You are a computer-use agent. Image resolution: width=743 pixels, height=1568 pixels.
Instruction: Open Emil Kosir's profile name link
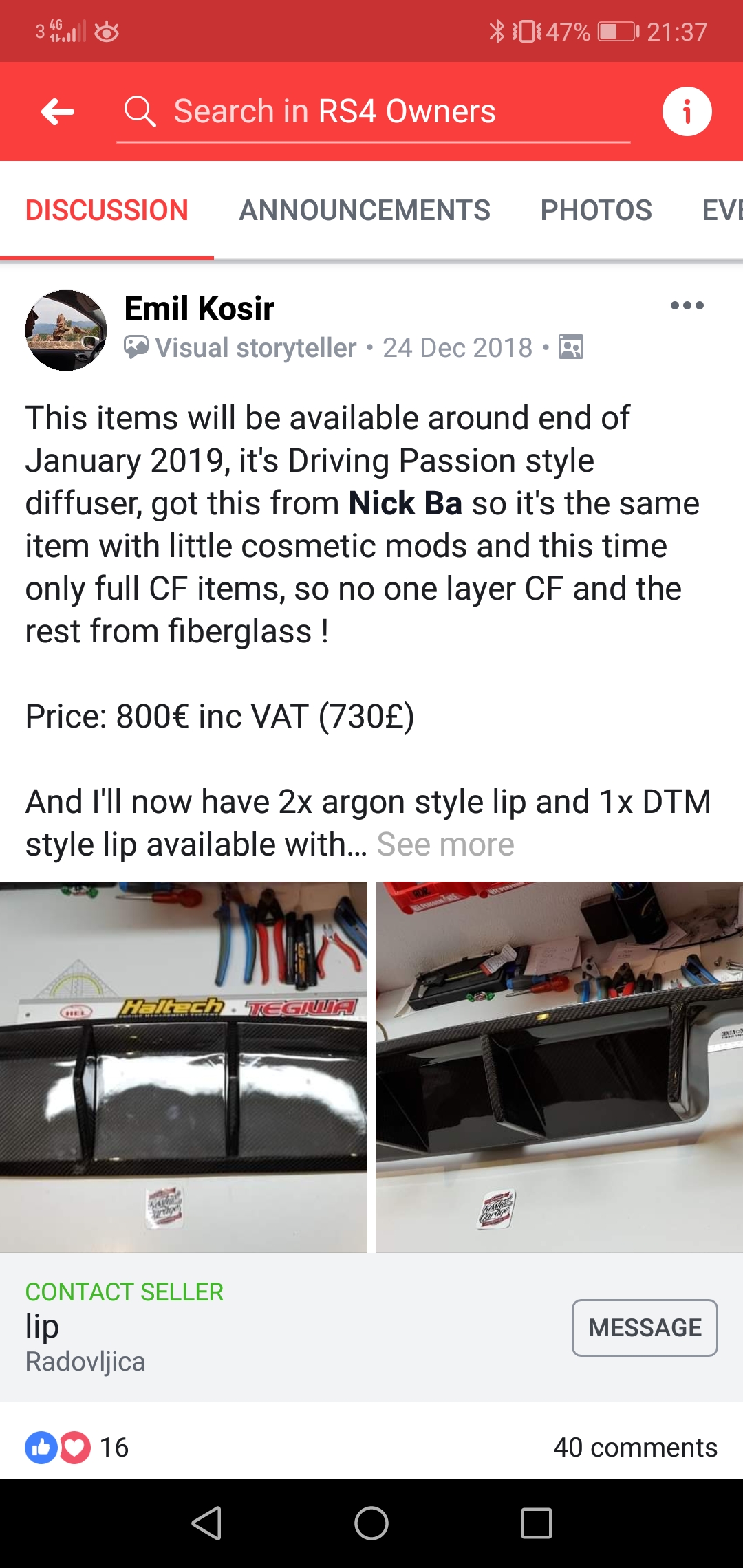point(200,308)
